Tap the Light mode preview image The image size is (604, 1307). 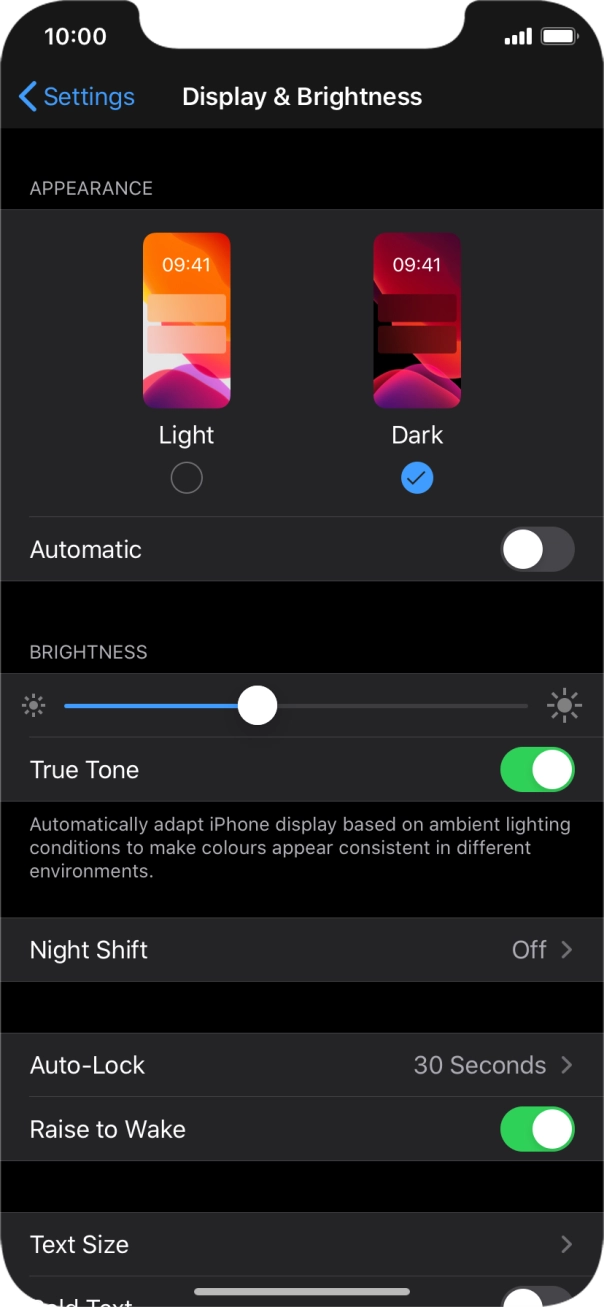point(186,320)
